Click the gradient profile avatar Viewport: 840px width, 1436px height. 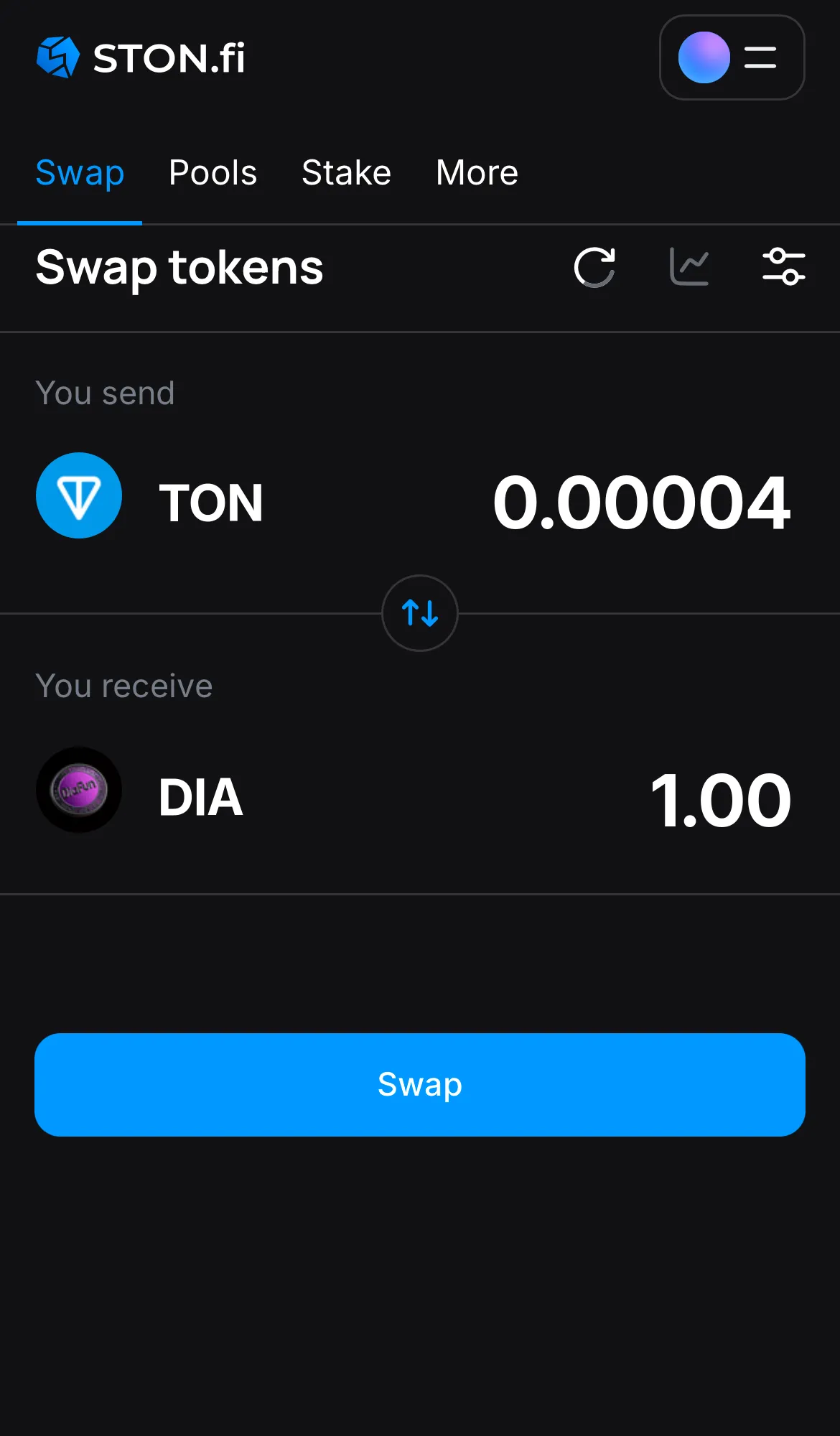(x=704, y=58)
